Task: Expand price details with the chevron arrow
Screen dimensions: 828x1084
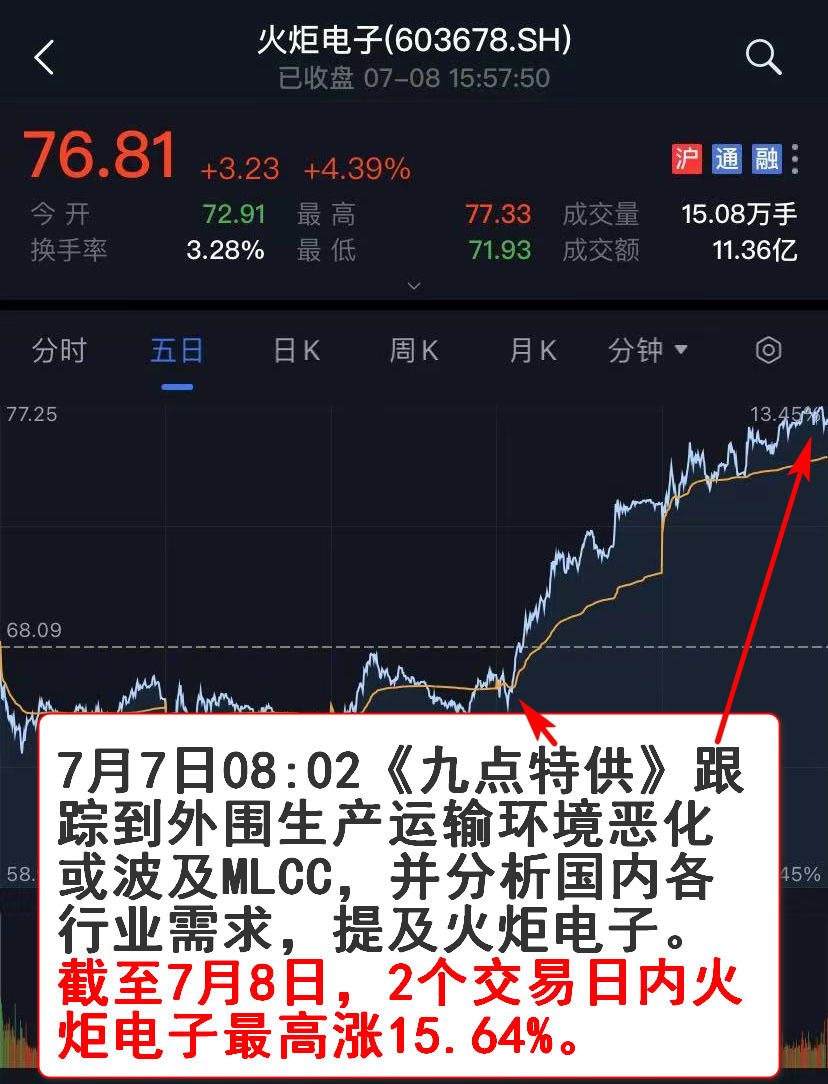Action: [x=414, y=286]
